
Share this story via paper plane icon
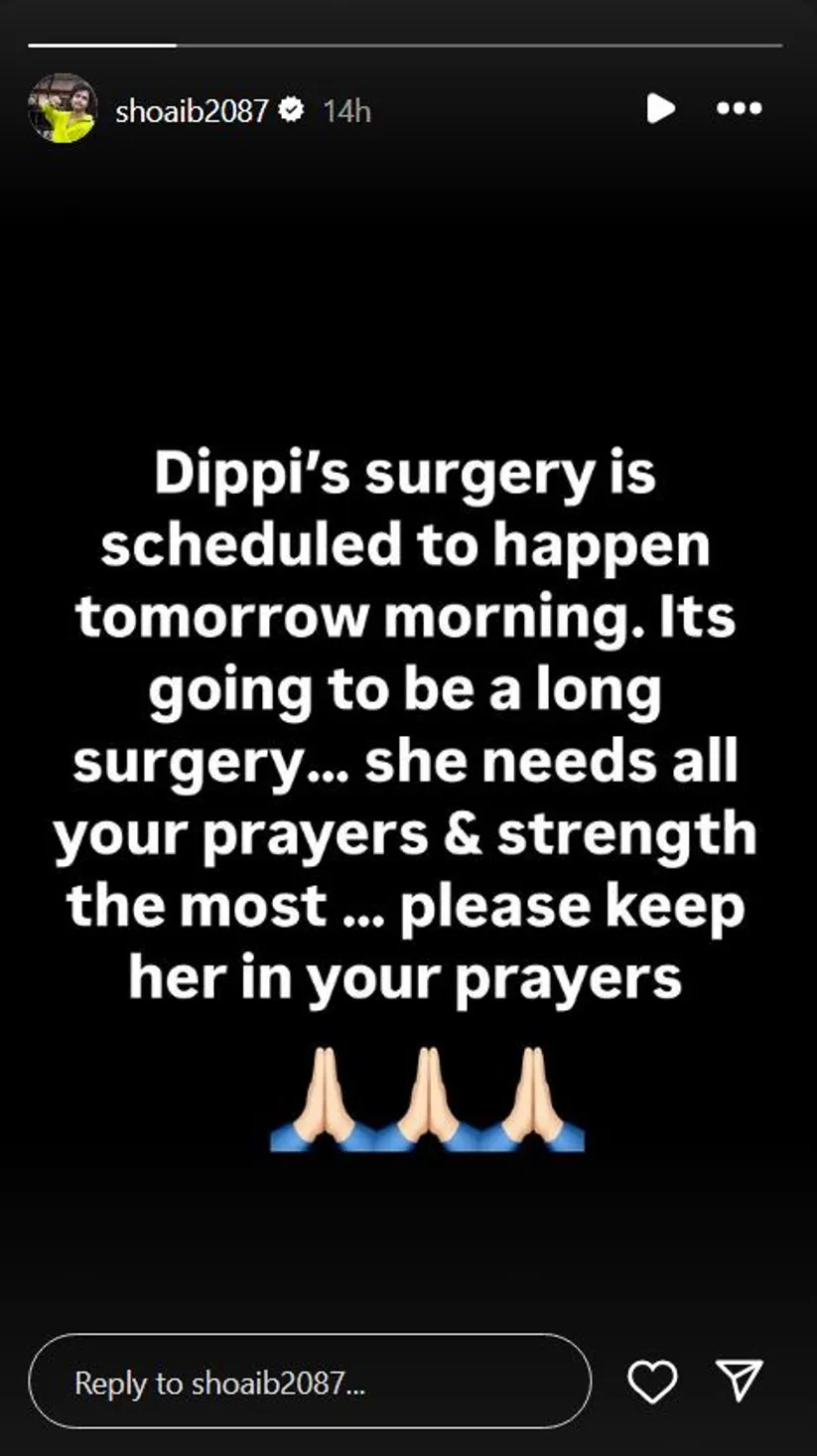(739, 1381)
